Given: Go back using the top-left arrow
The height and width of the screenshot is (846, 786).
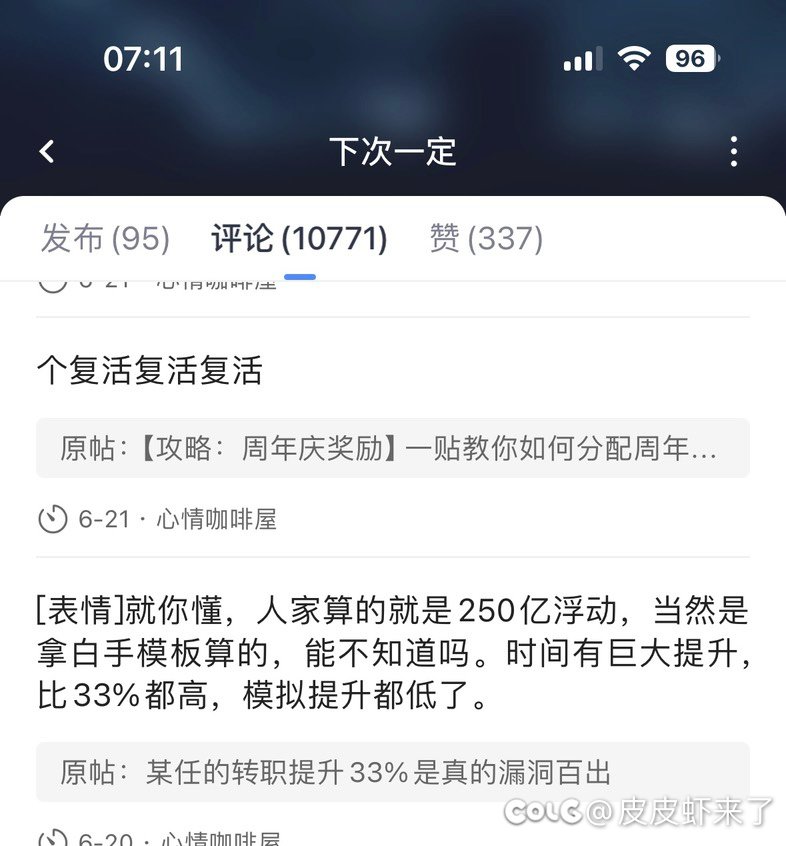Looking at the screenshot, I should click(x=47, y=152).
